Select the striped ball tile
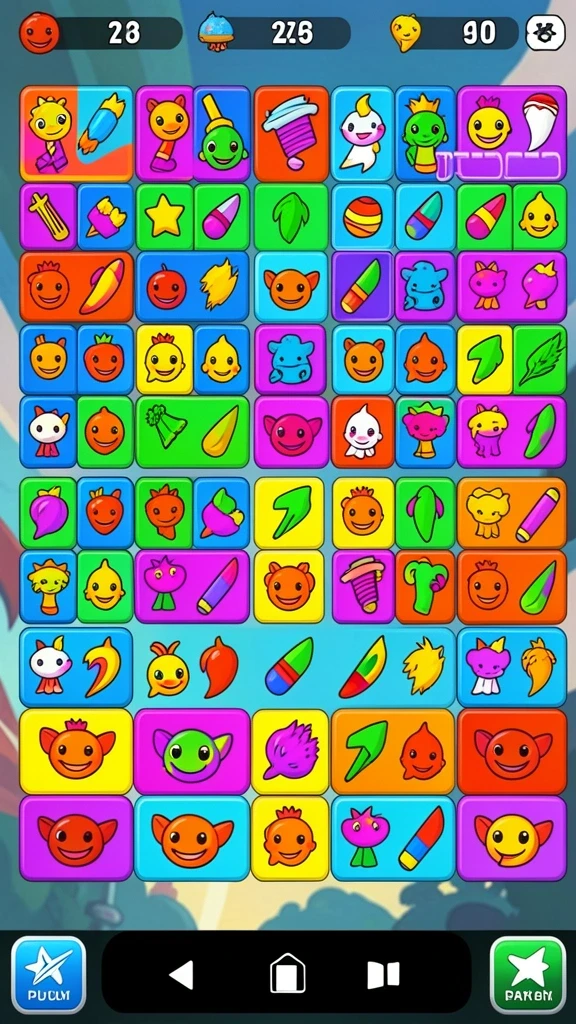This screenshot has height=1024, width=576. 362,217
